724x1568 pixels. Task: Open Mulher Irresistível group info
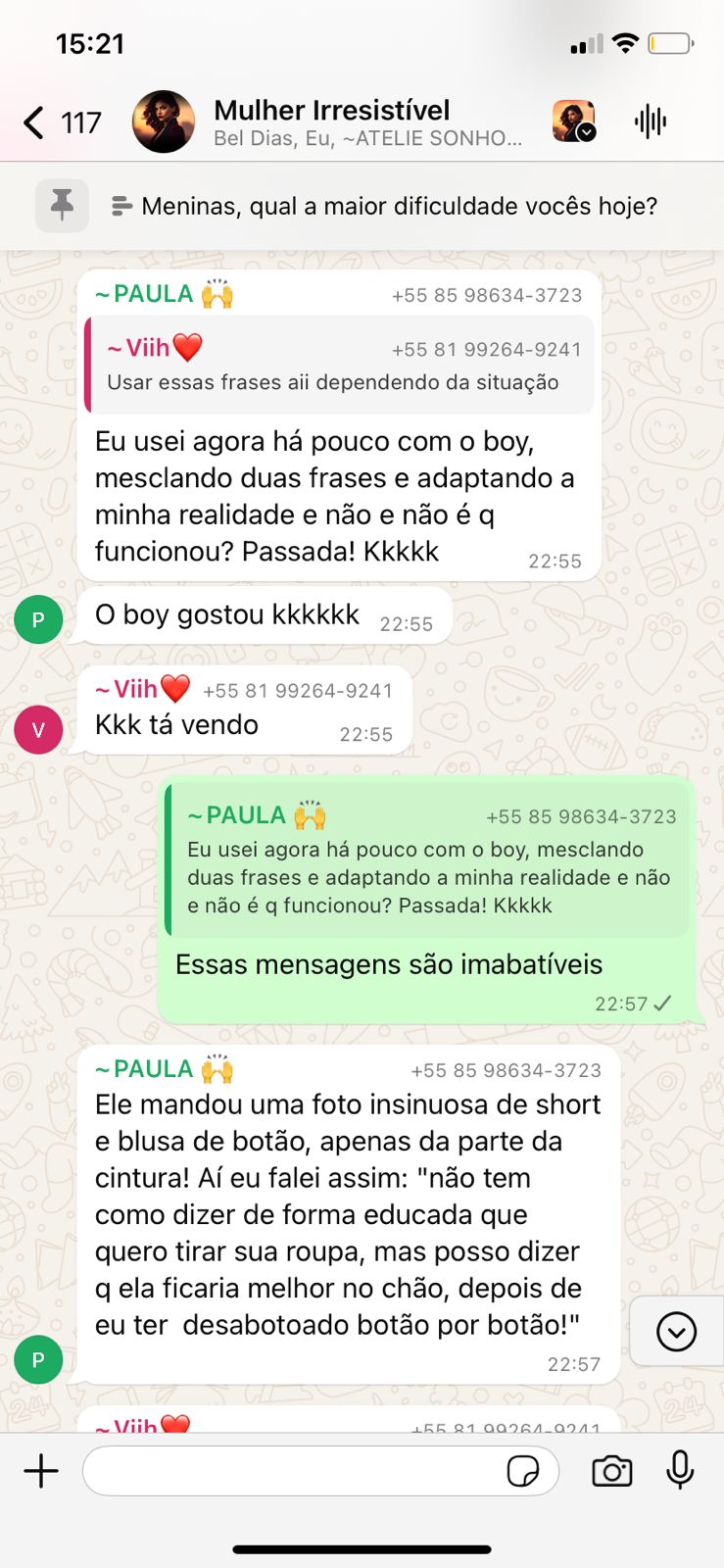pos(367,122)
